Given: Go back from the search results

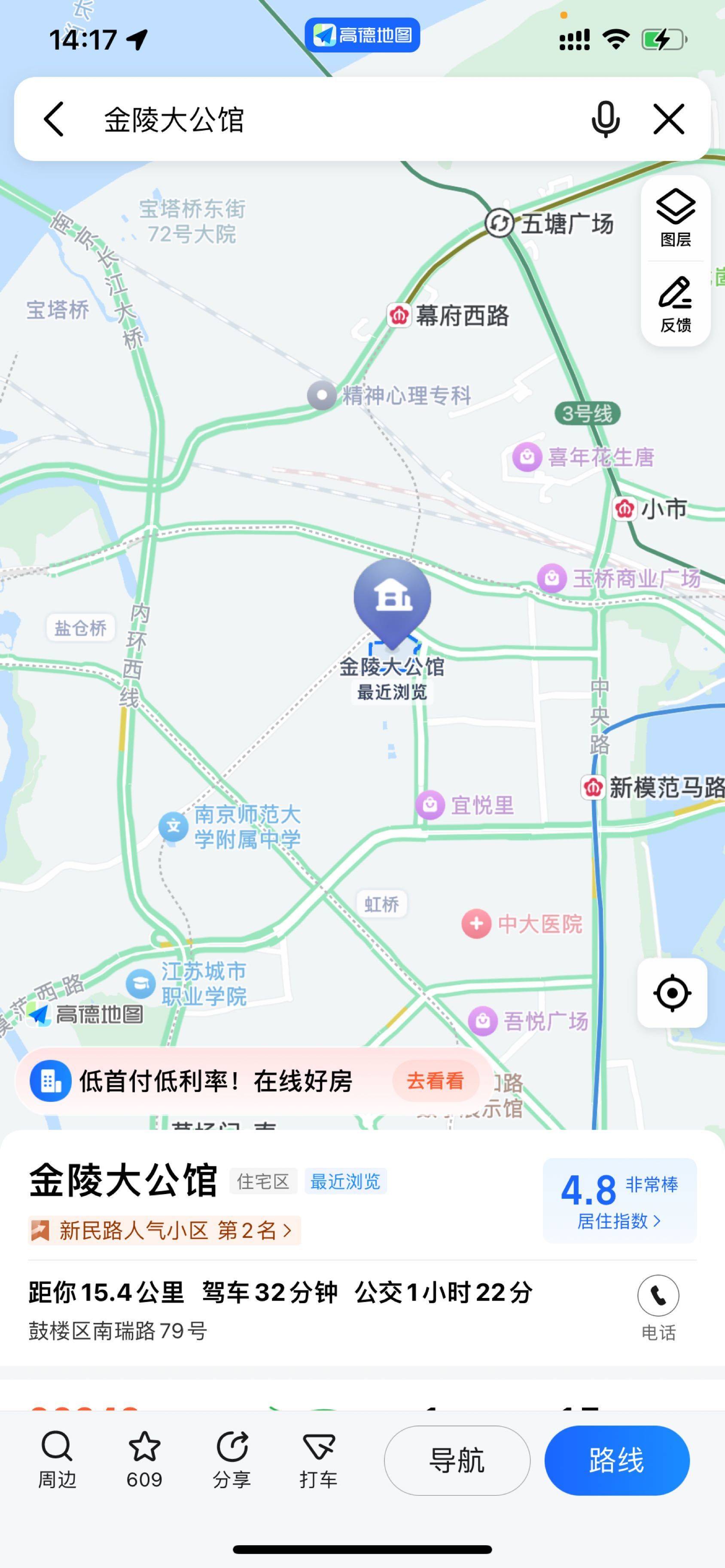Looking at the screenshot, I should pos(54,119).
